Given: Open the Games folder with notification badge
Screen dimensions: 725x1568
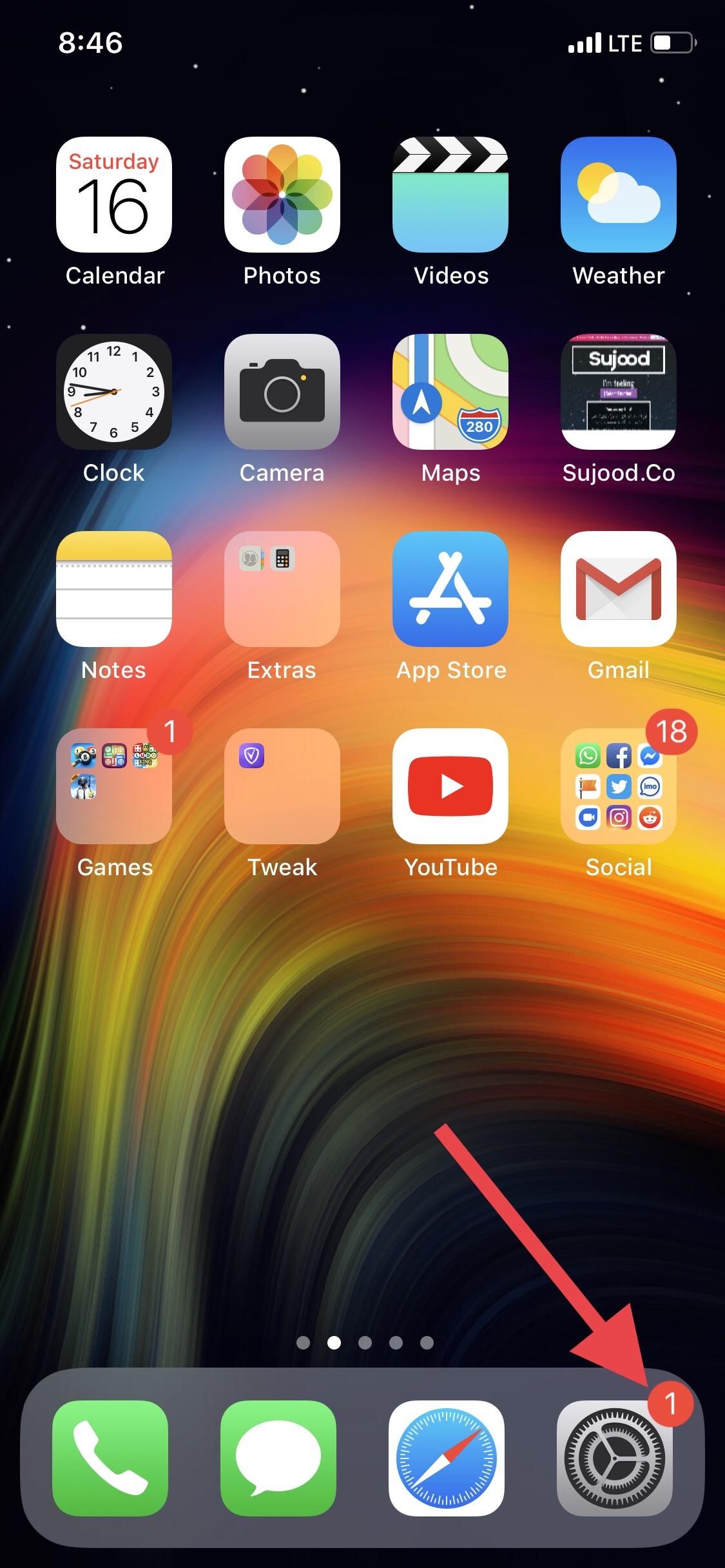Looking at the screenshot, I should (115, 786).
